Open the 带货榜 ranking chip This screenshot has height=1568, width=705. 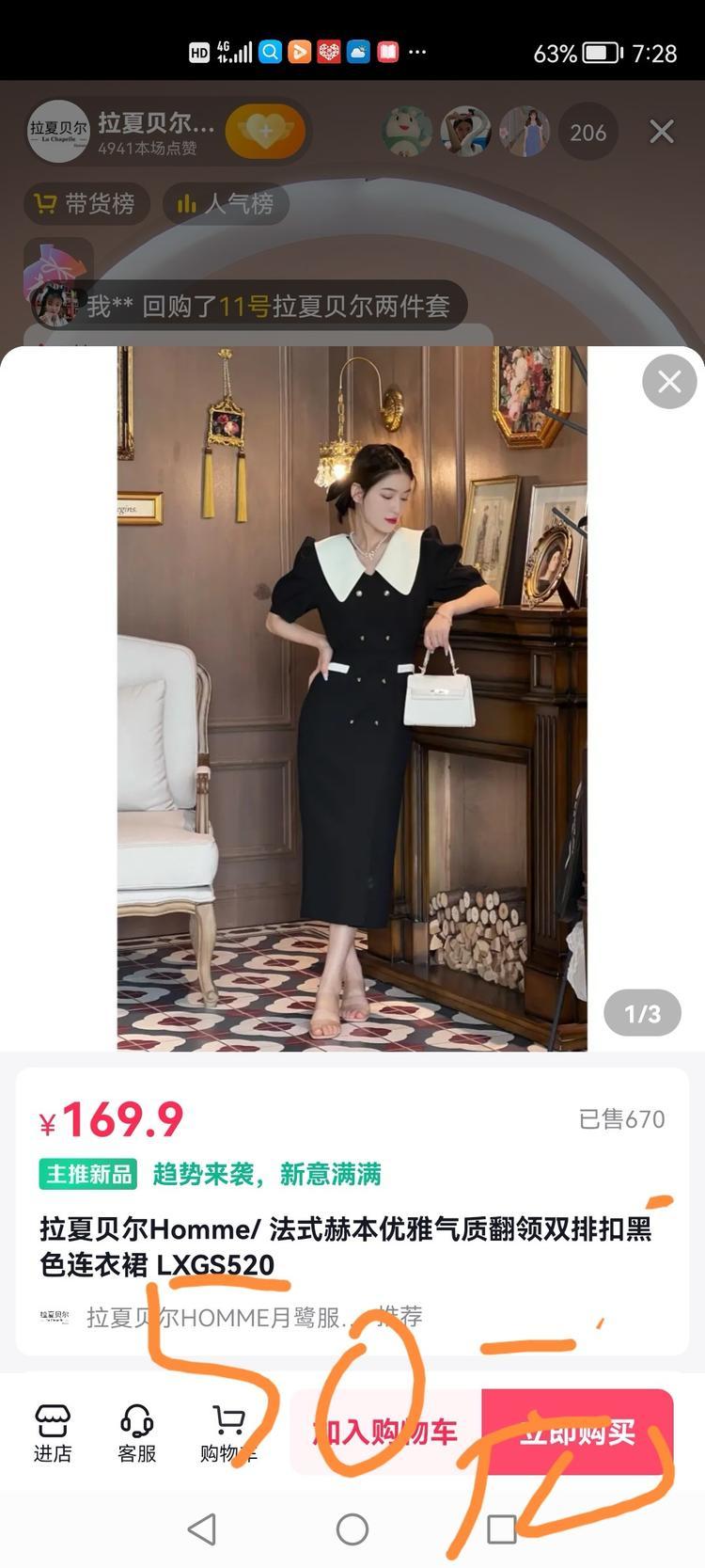86,203
